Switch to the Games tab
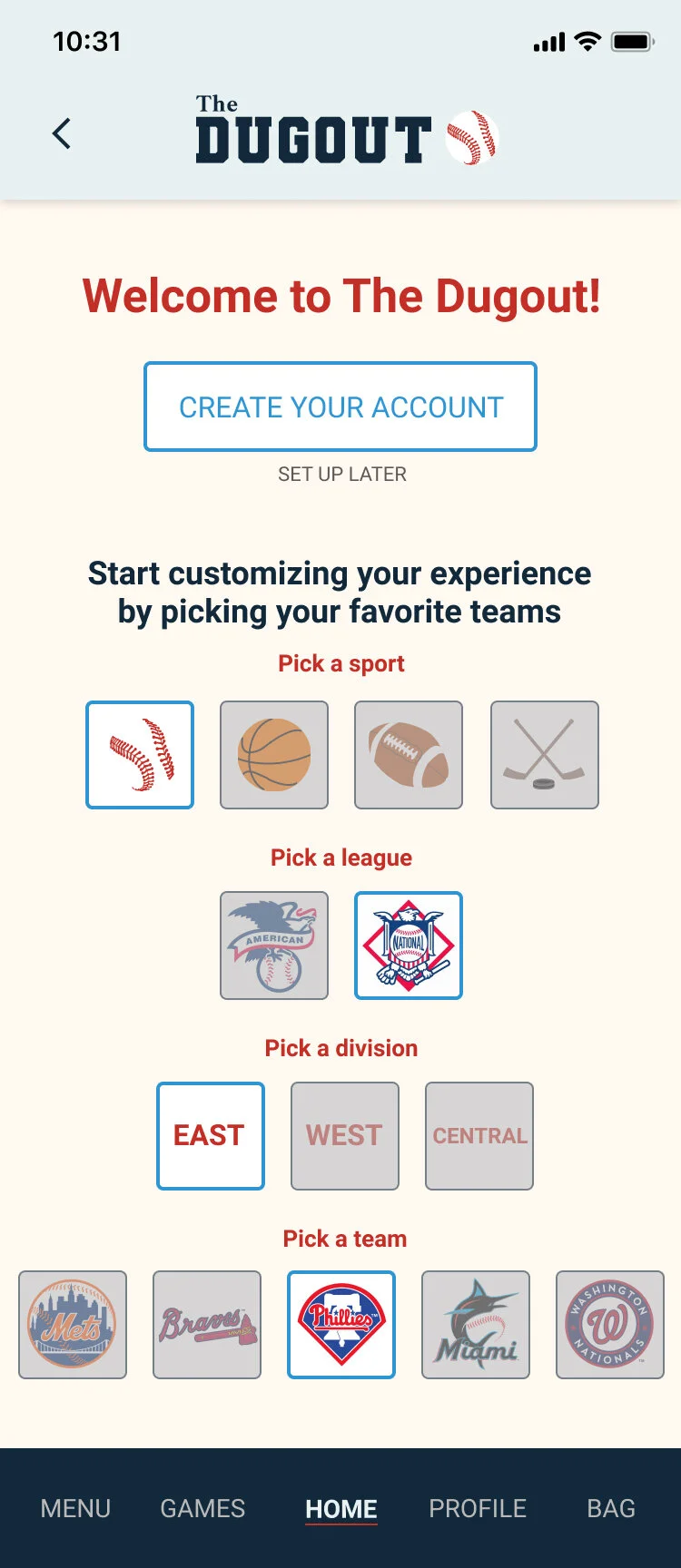Viewport: 681px width, 1568px height. click(x=202, y=1508)
